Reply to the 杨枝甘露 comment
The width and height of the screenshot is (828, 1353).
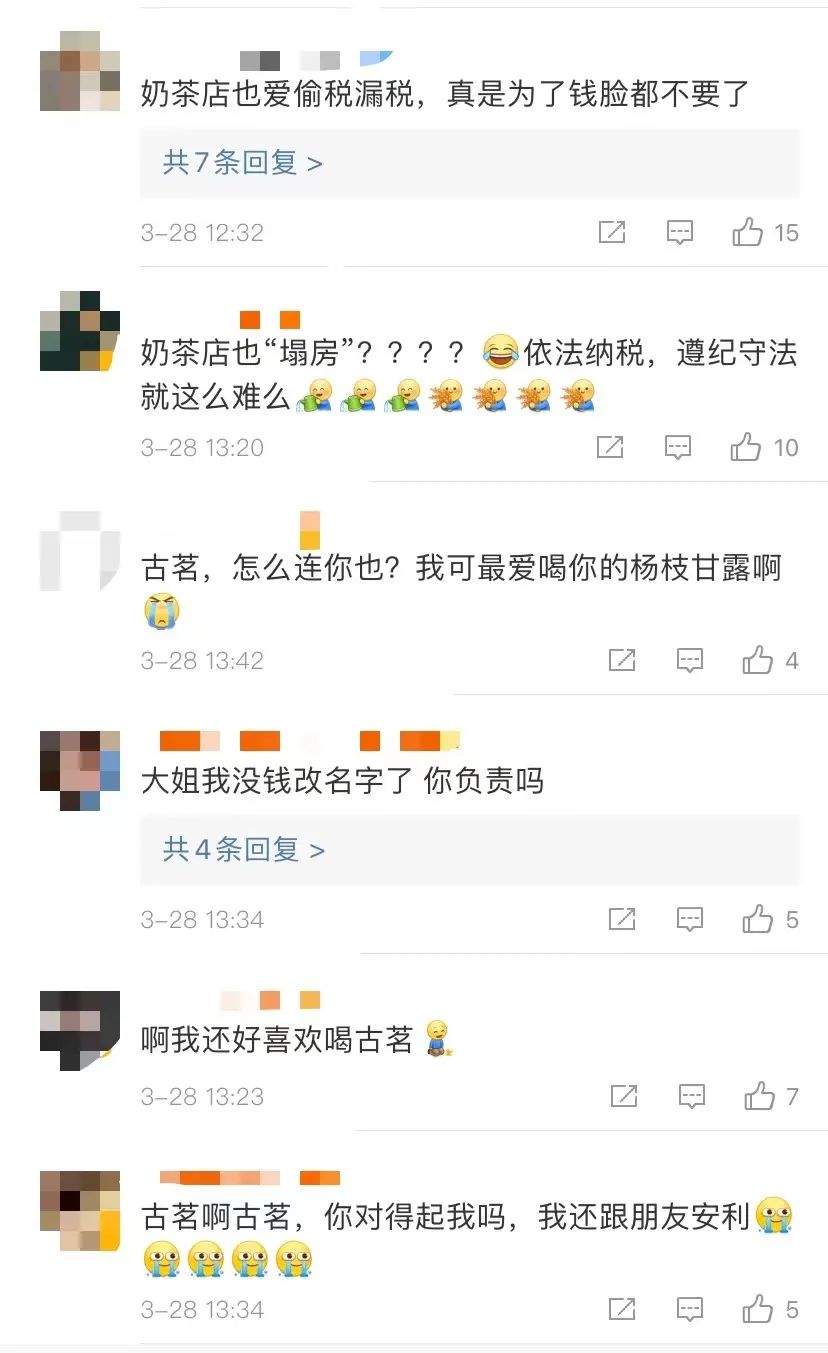(x=690, y=660)
